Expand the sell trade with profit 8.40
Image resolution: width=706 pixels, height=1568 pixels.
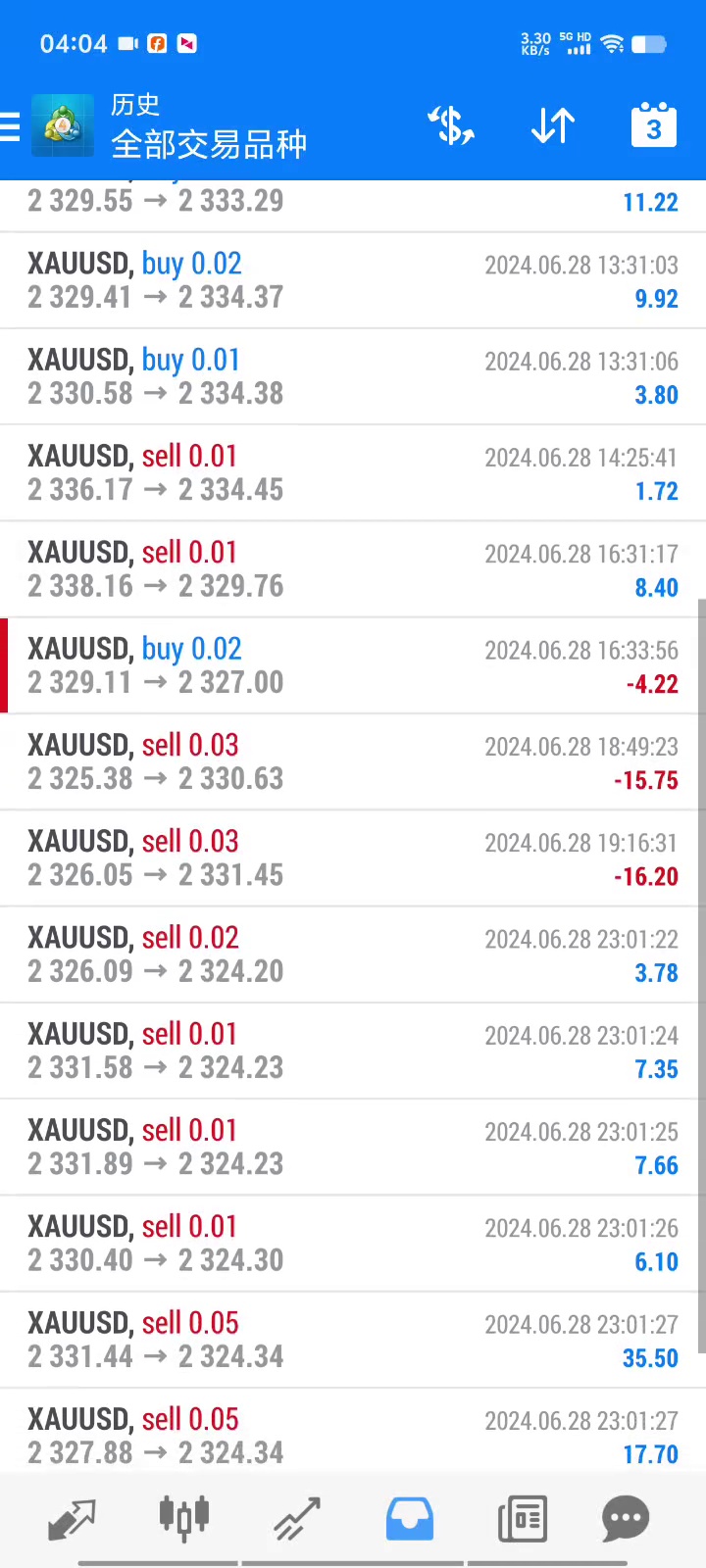coord(353,568)
